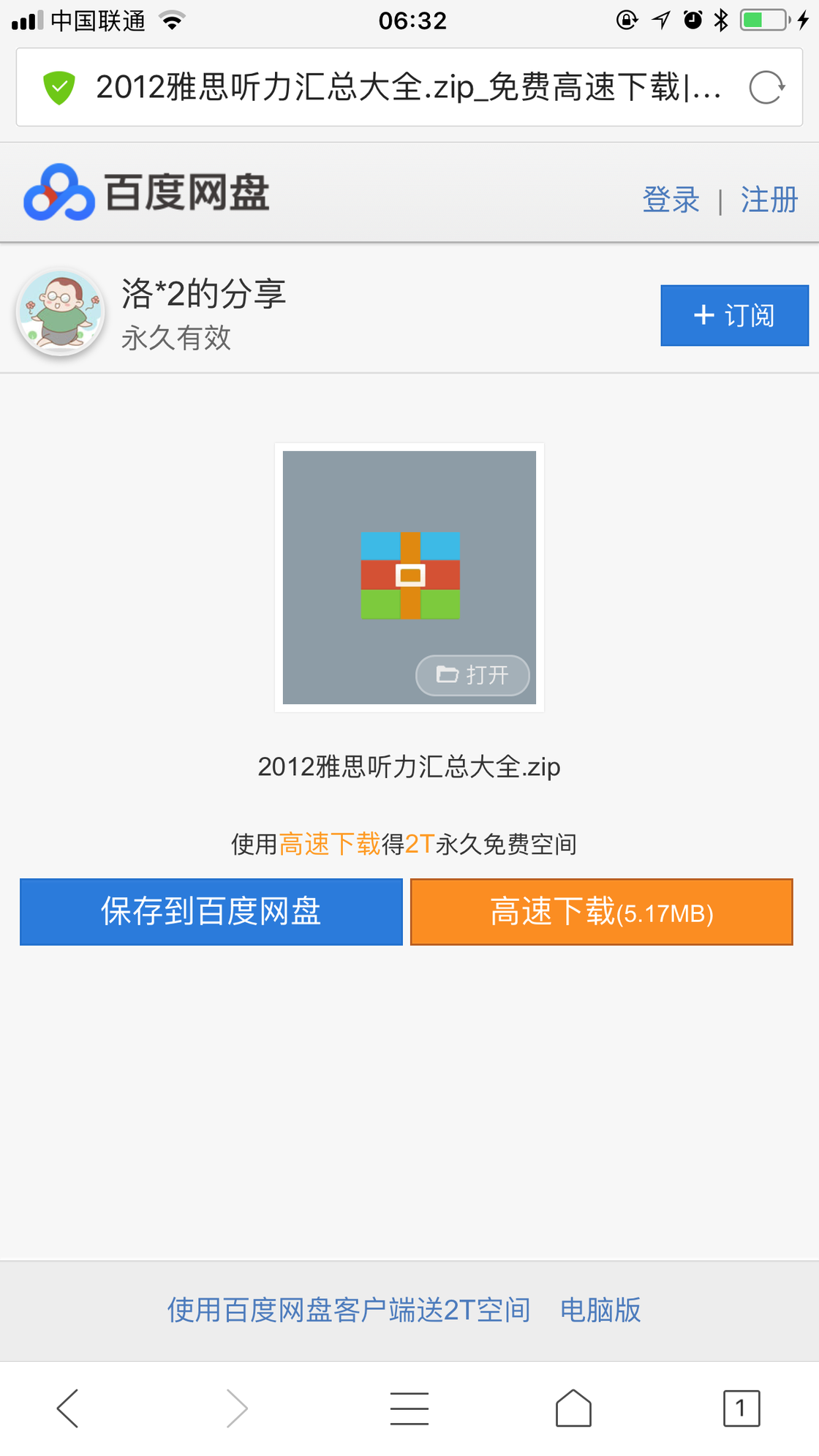This screenshot has height=1456, width=819.
Task: Open the 使用百度网盘客户端送2T空间 link
Action: pyautogui.click(x=349, y=1310)
